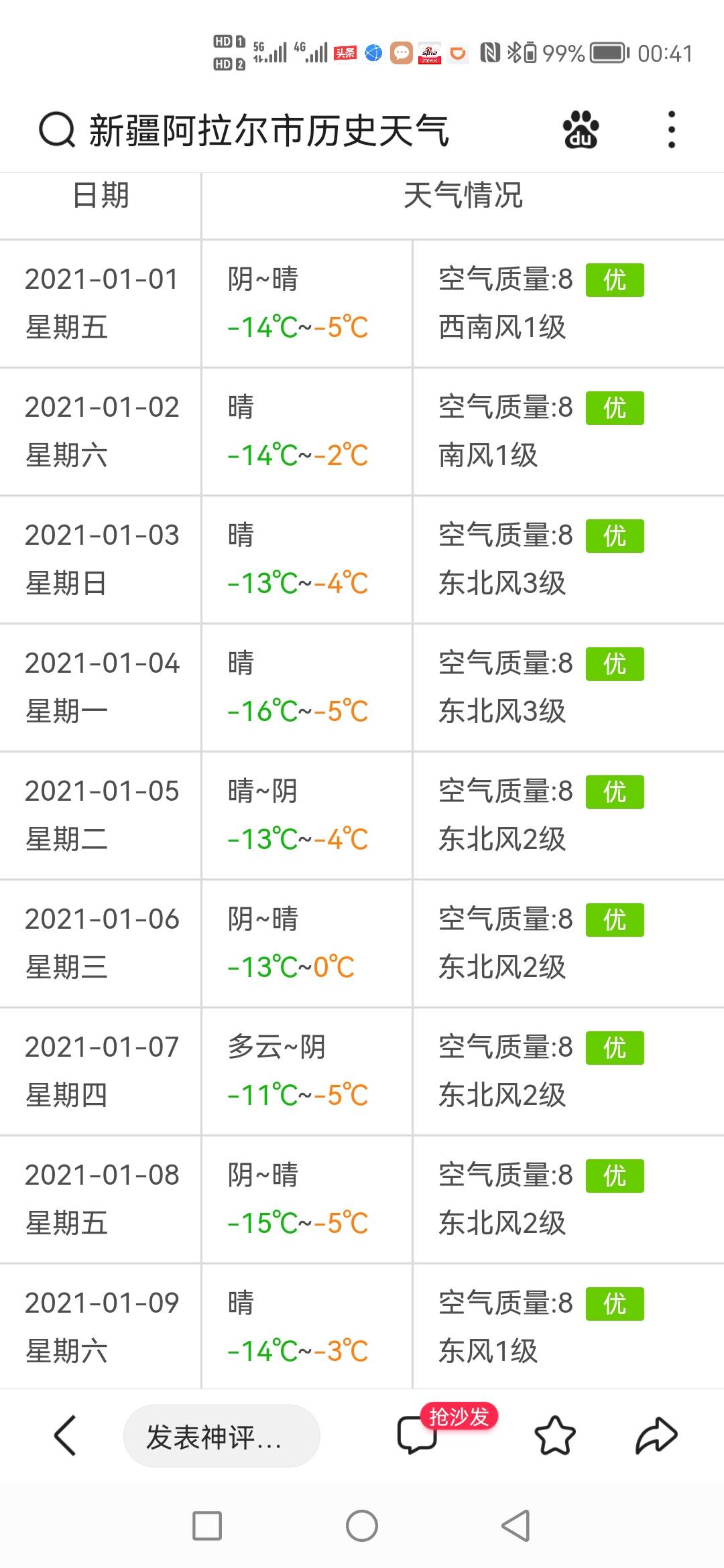Tap the search box showing 新疆阿拉尔市历史天气

(268, 130)
